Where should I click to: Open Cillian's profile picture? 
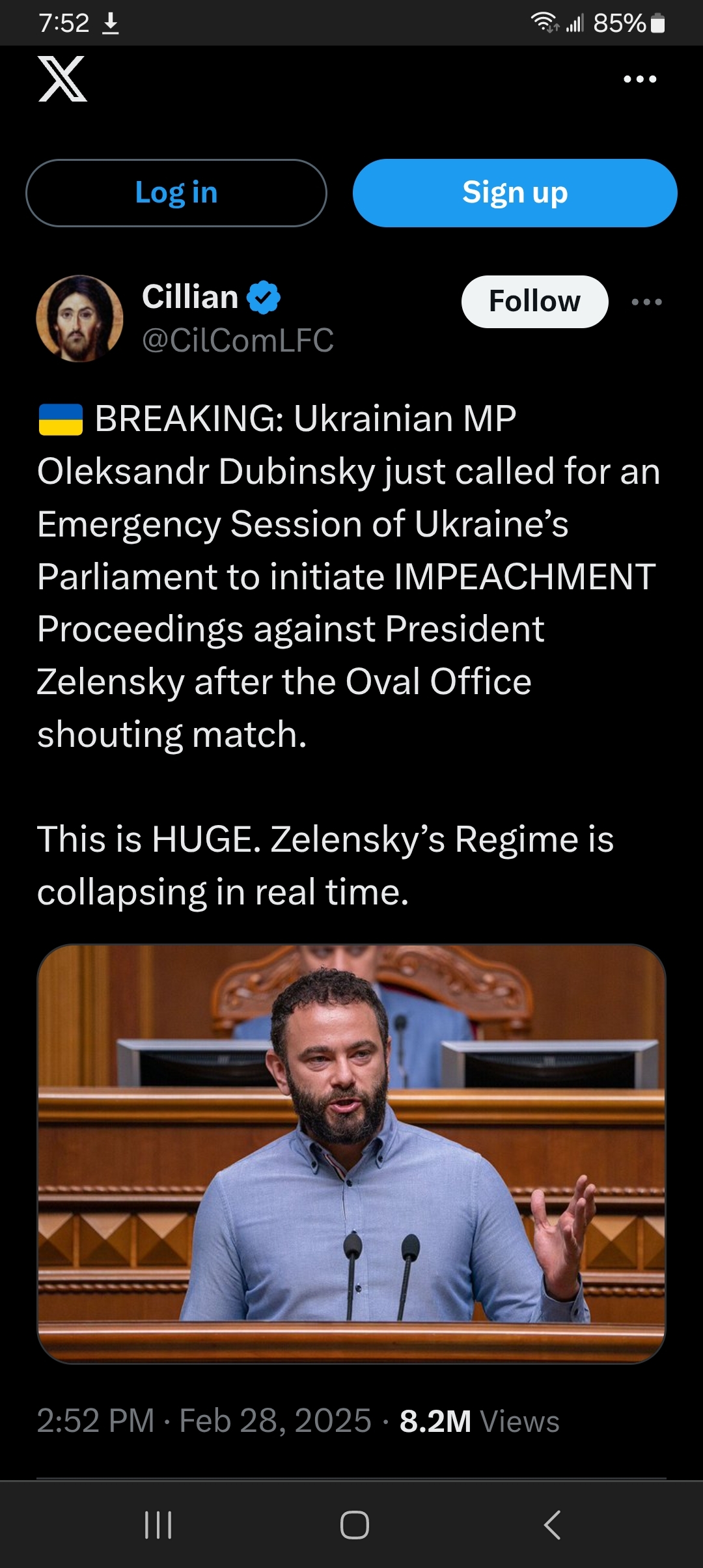click(x=79, y=318)
